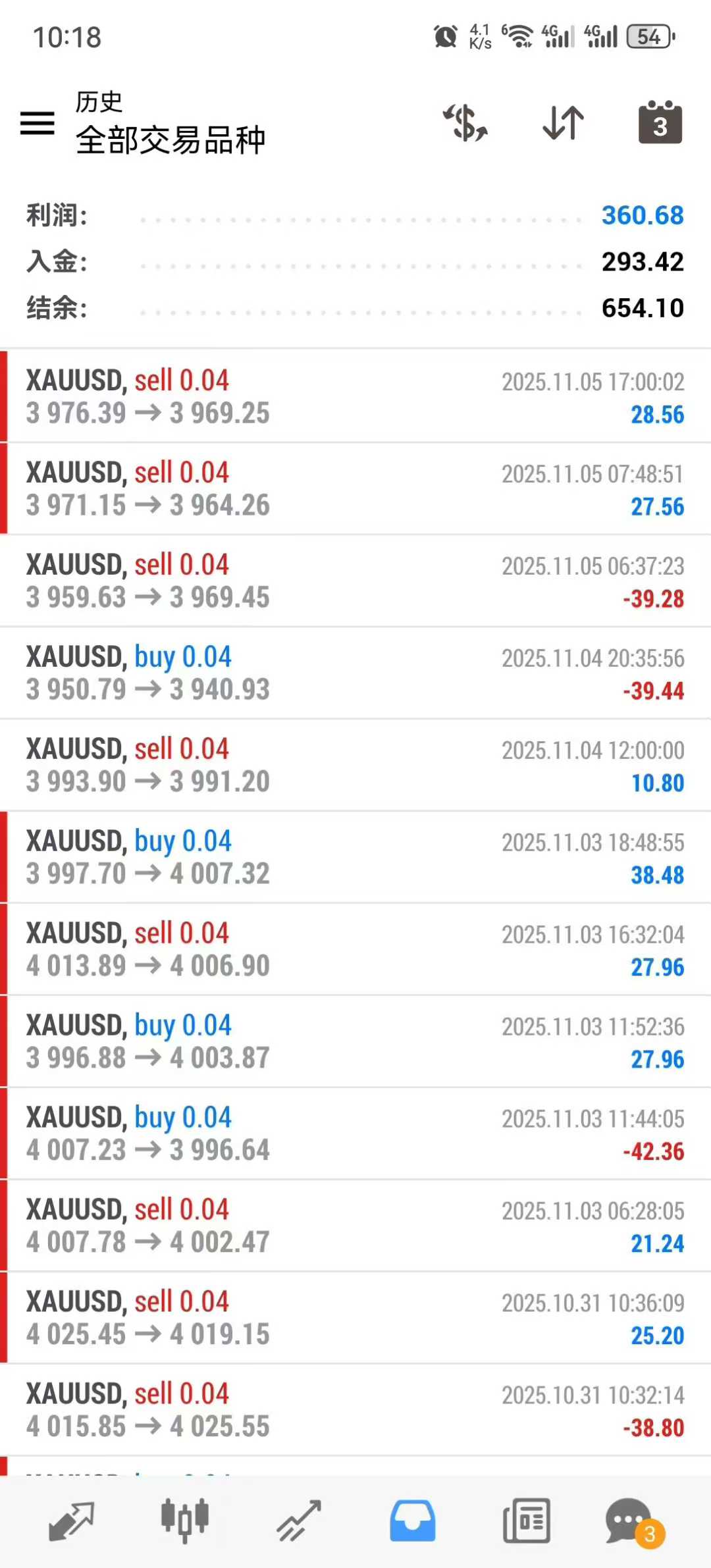
Task: Expand the sell trade with profit 10.80
Action: coord(355,766)
